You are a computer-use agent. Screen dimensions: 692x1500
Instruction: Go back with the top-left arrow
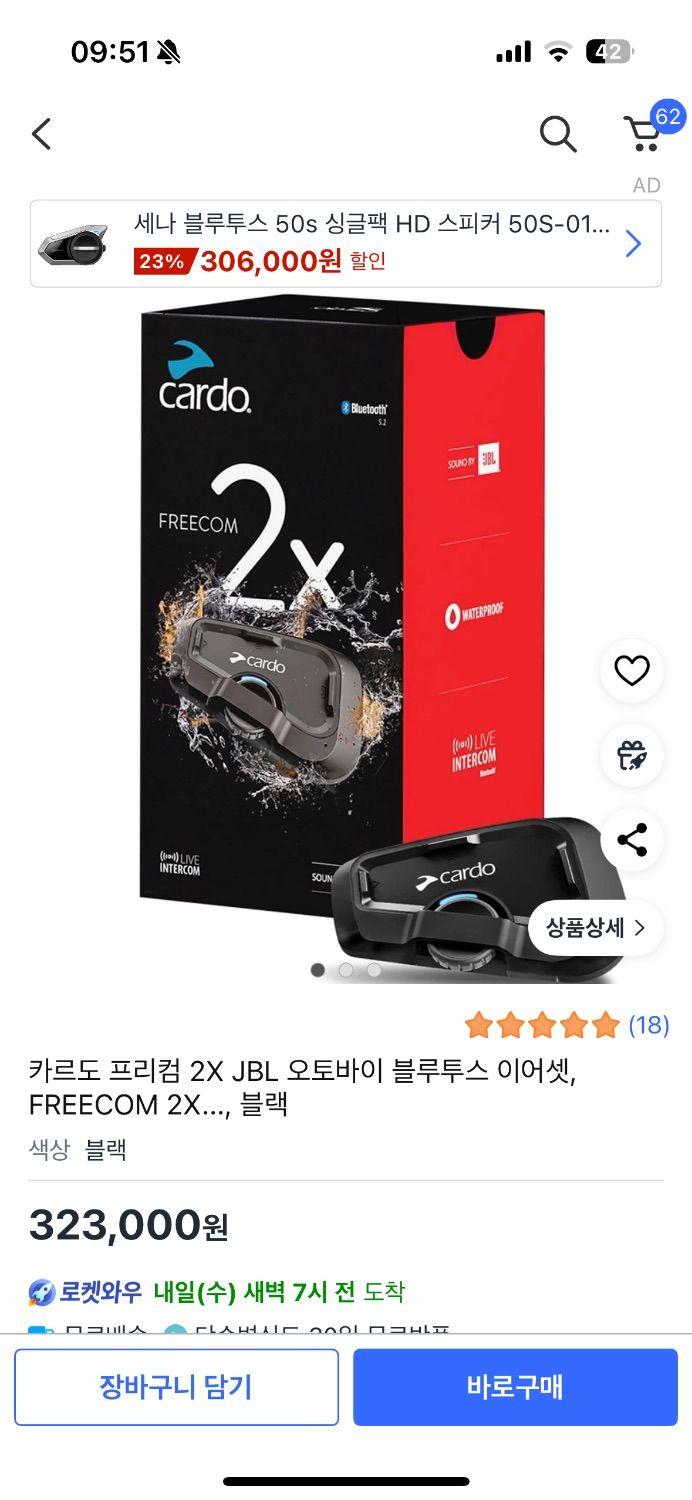pos(41,134)
